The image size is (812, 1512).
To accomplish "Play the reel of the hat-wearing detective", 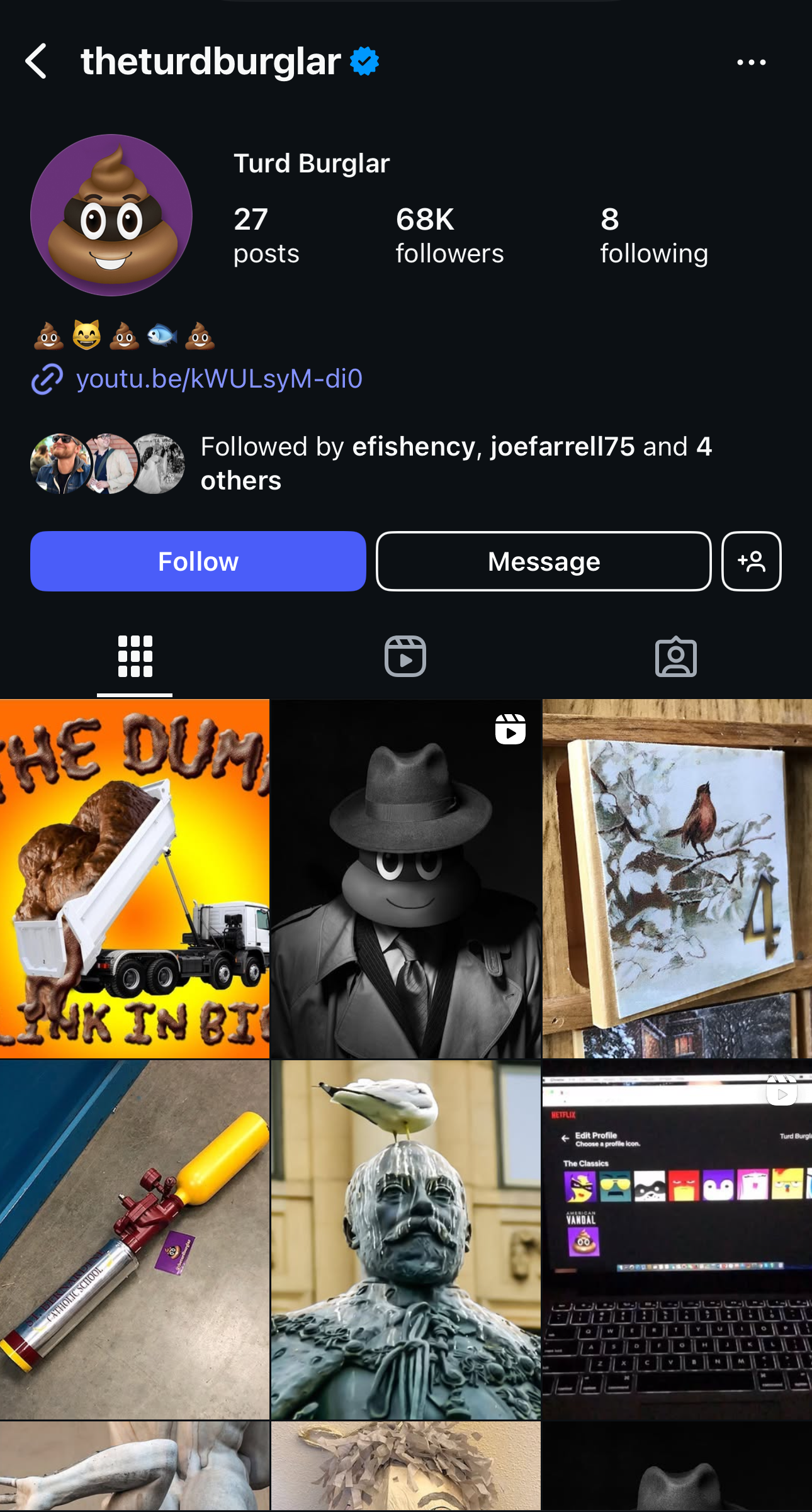I will coord(405,878).
